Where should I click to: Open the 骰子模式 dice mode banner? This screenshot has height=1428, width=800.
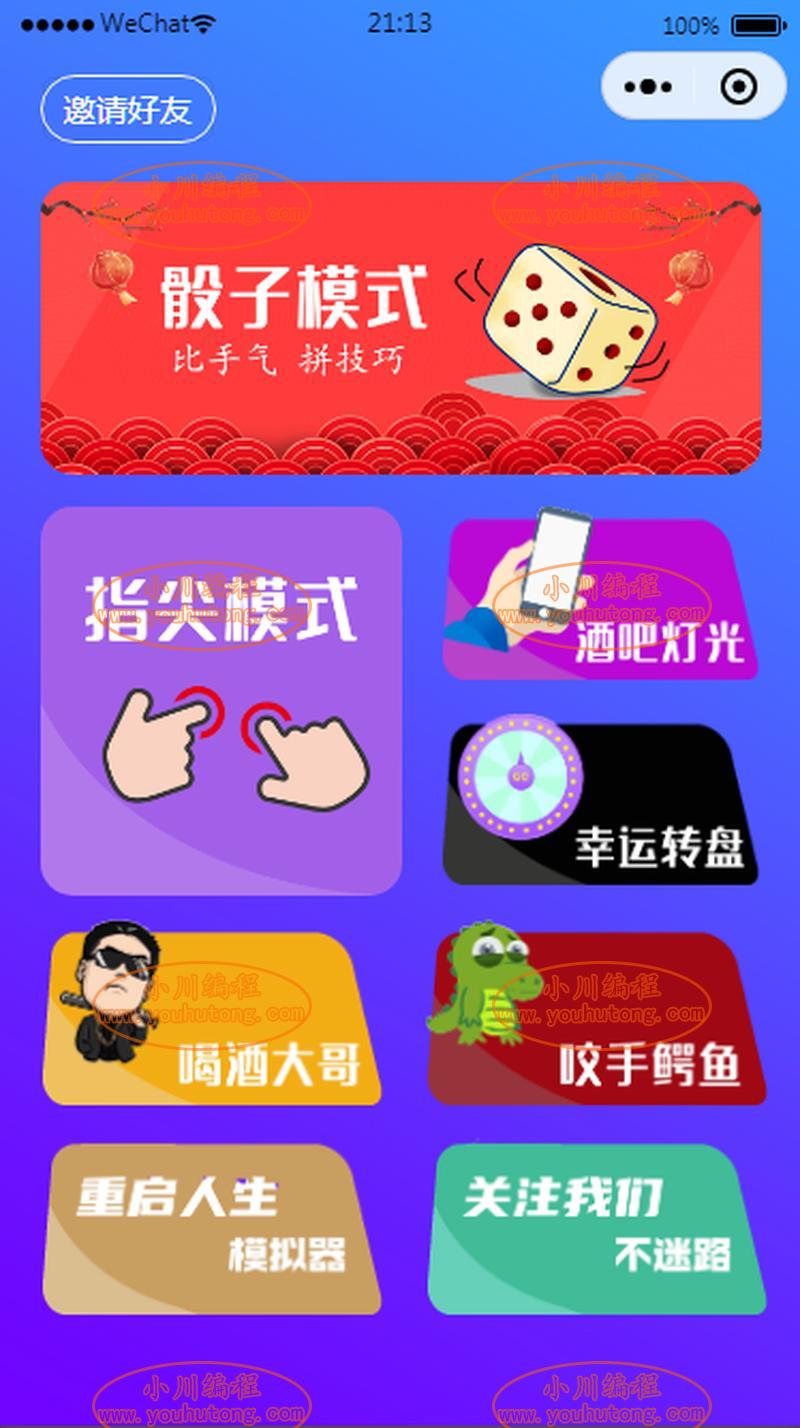pos(401,327)
